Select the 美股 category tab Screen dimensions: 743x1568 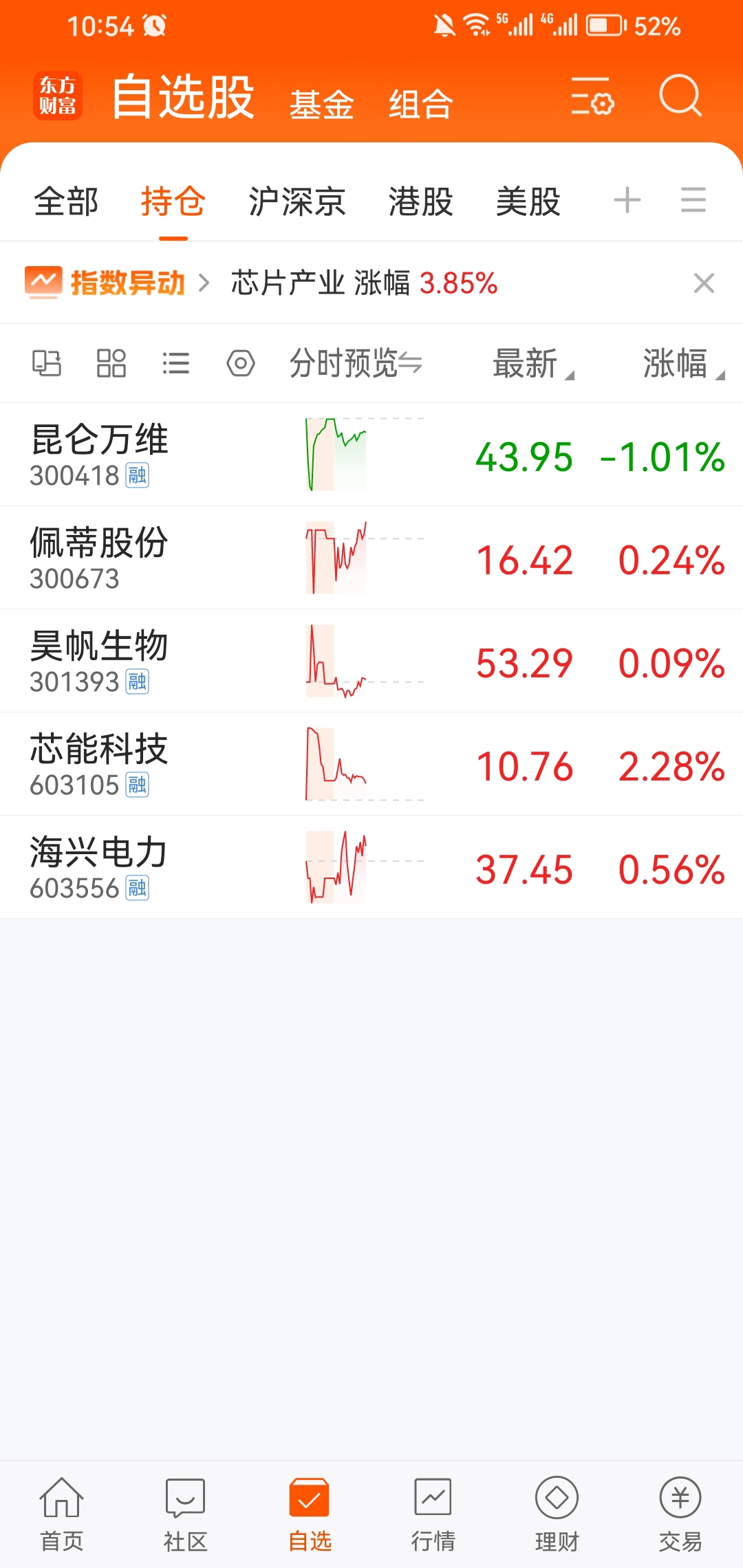pyautogui.click(x=528, y=202)
